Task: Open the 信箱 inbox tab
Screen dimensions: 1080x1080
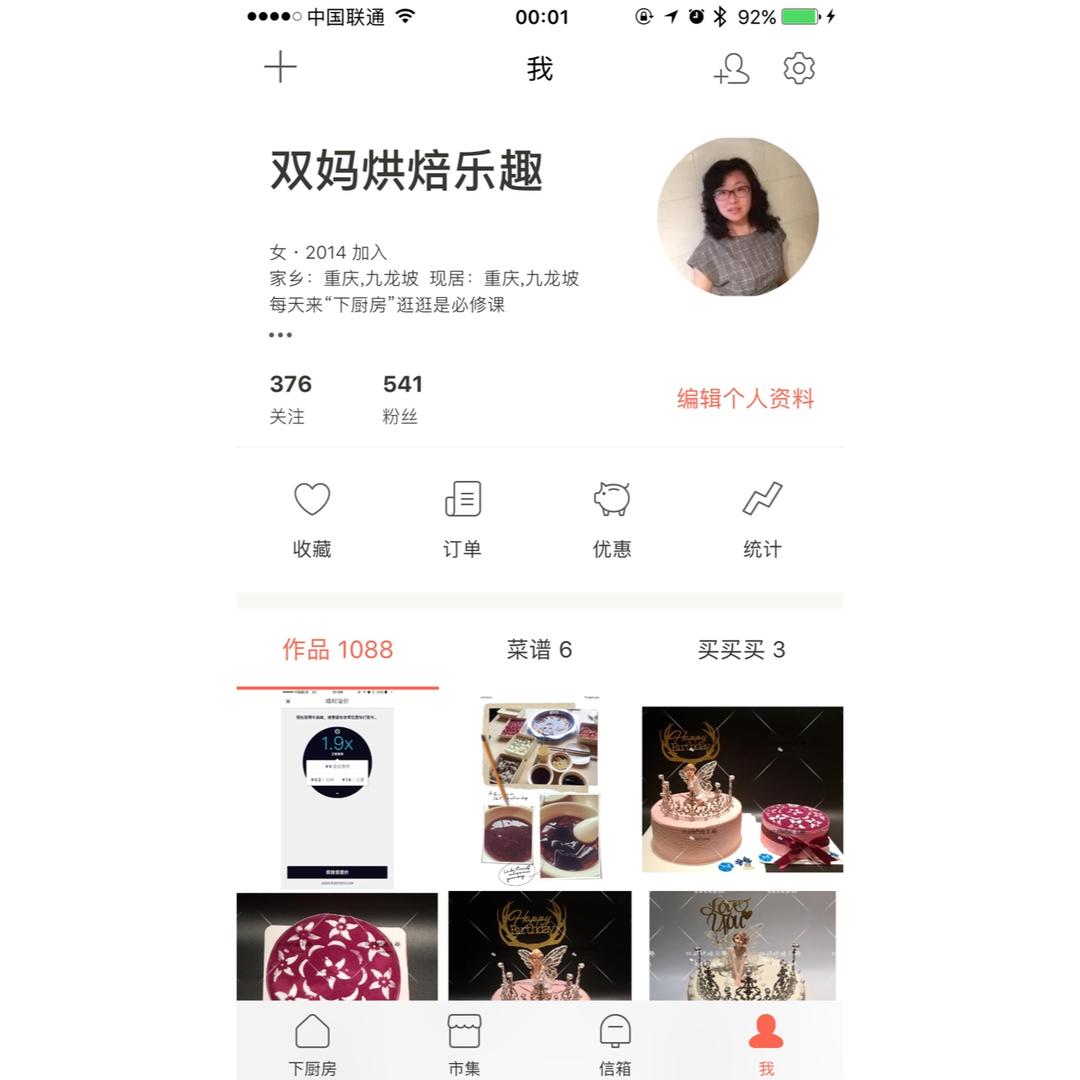Action: click(615, 1045)
